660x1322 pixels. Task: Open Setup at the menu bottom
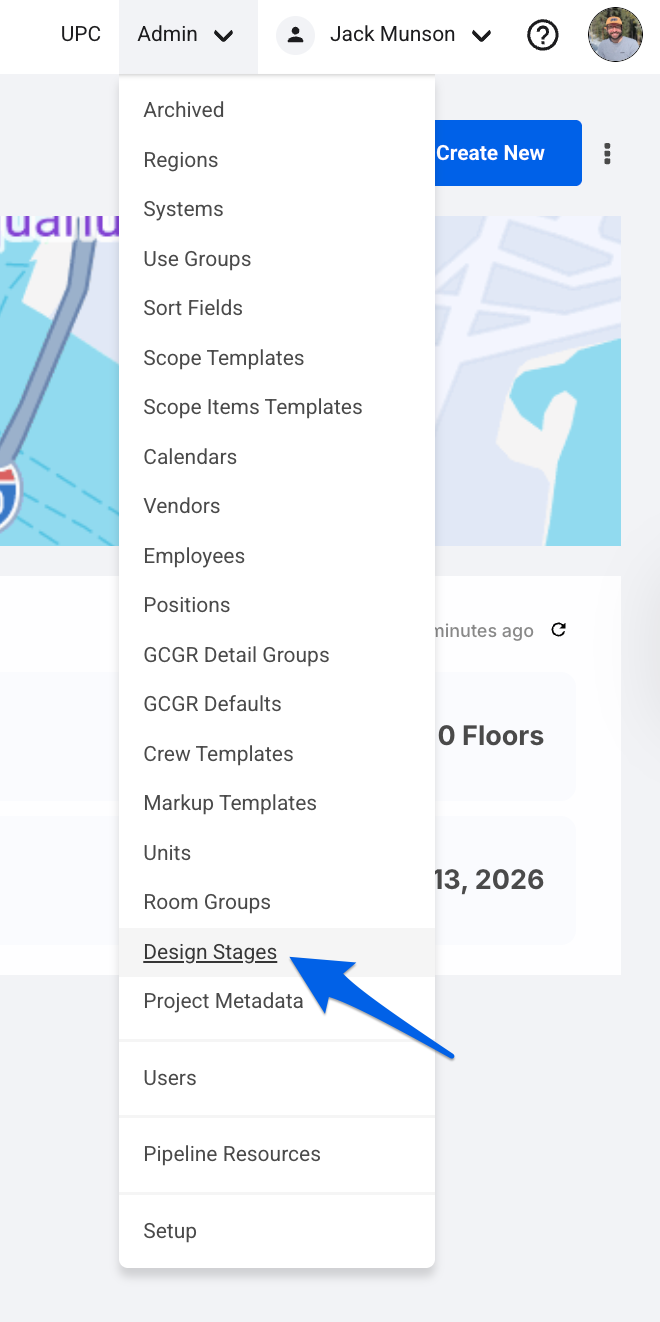(x=170, y=1231)
